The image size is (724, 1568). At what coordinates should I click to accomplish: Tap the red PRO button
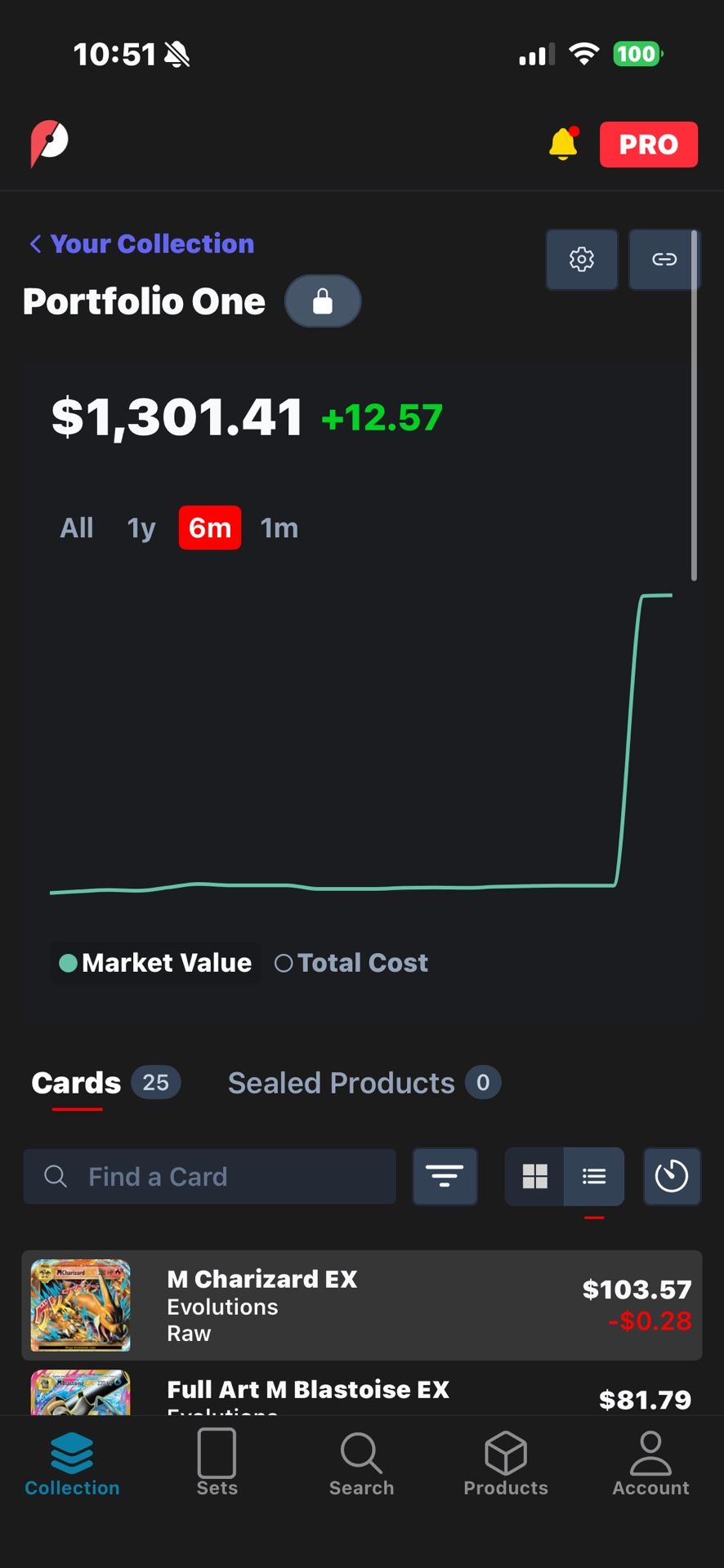pyautogui.click(x=648, y=145)
